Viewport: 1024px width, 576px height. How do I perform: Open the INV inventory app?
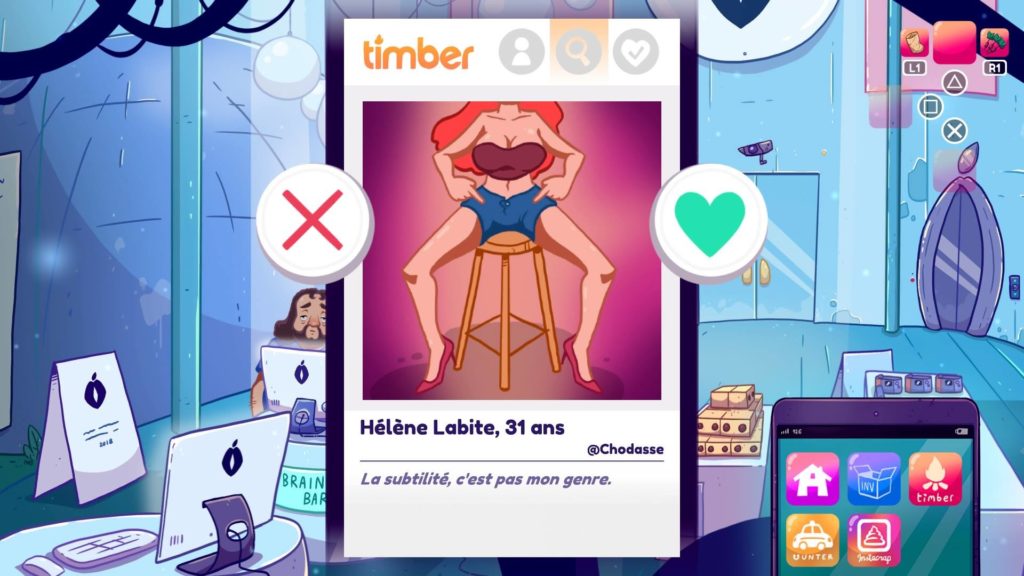[x=873, y=478]
